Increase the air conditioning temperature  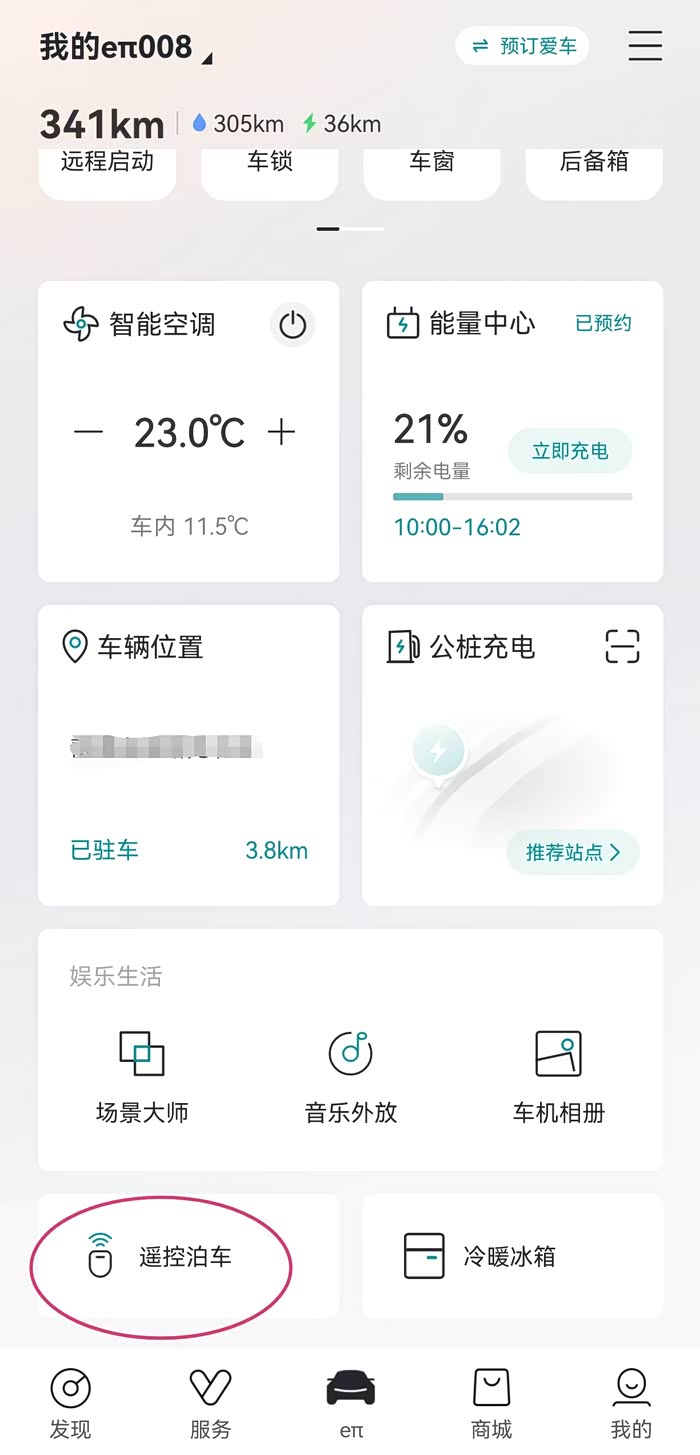click(x=282, y=432)
